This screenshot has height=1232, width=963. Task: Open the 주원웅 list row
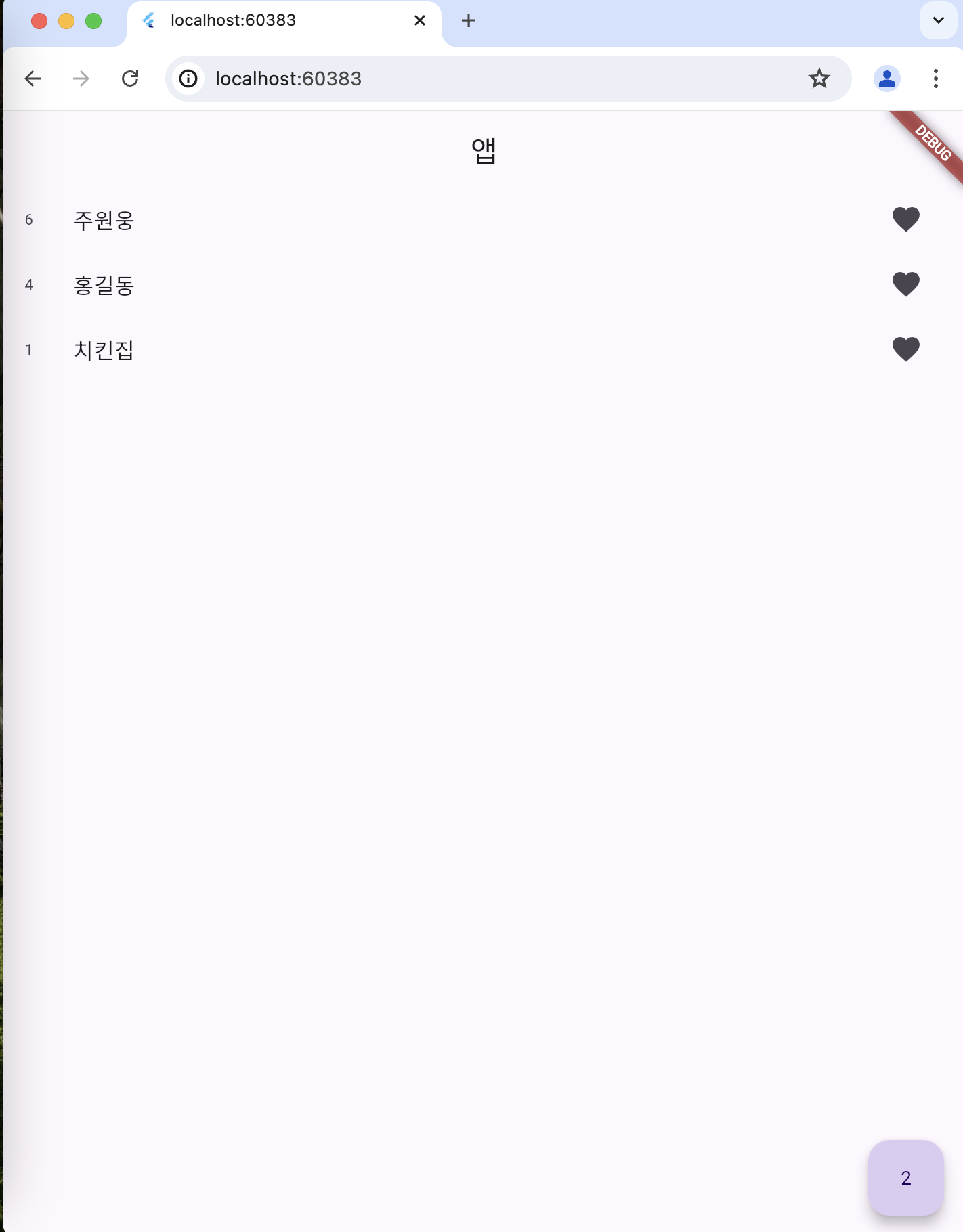(x=104, y=220)
